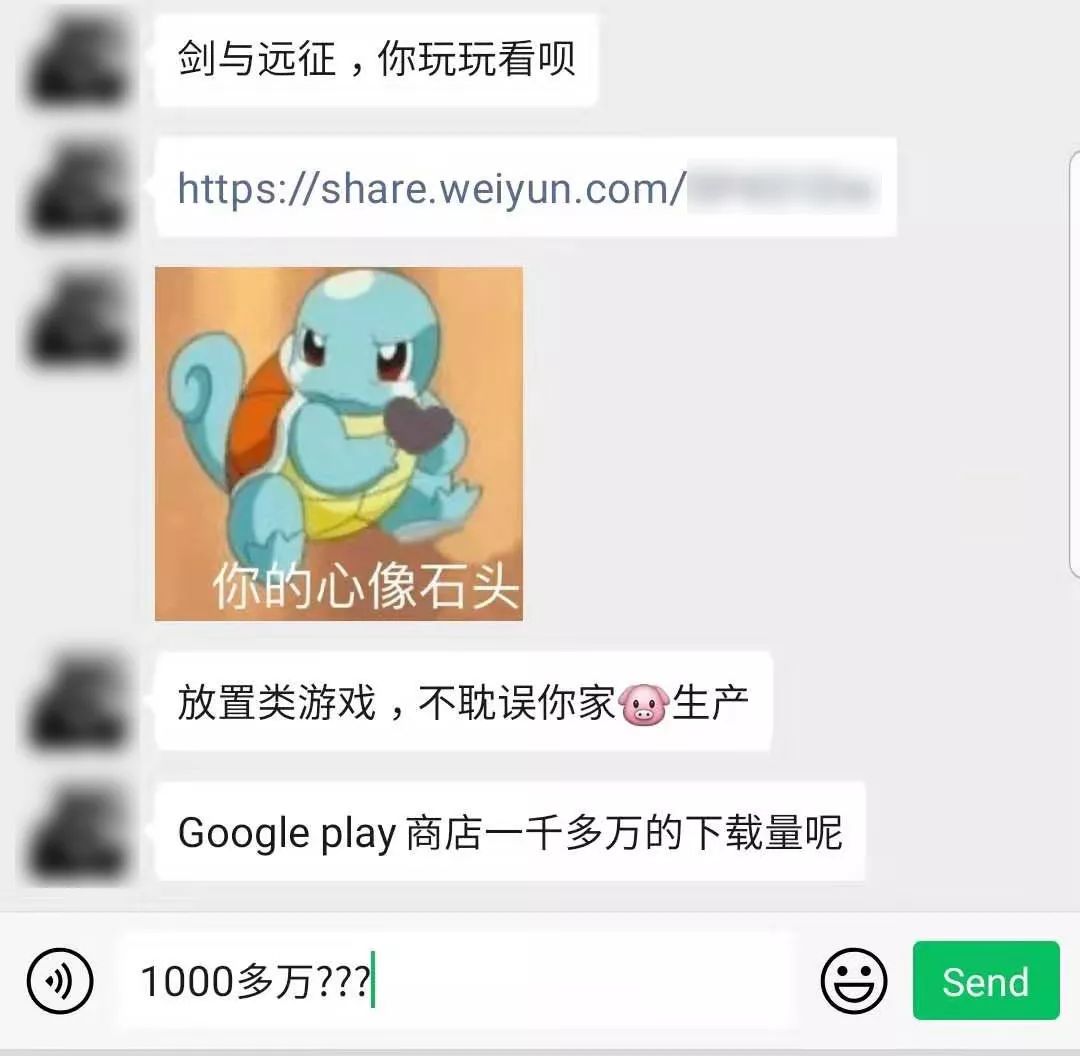1080x1056 pixels.
Task: Send the typed message
Action: [x=985, y=981]
